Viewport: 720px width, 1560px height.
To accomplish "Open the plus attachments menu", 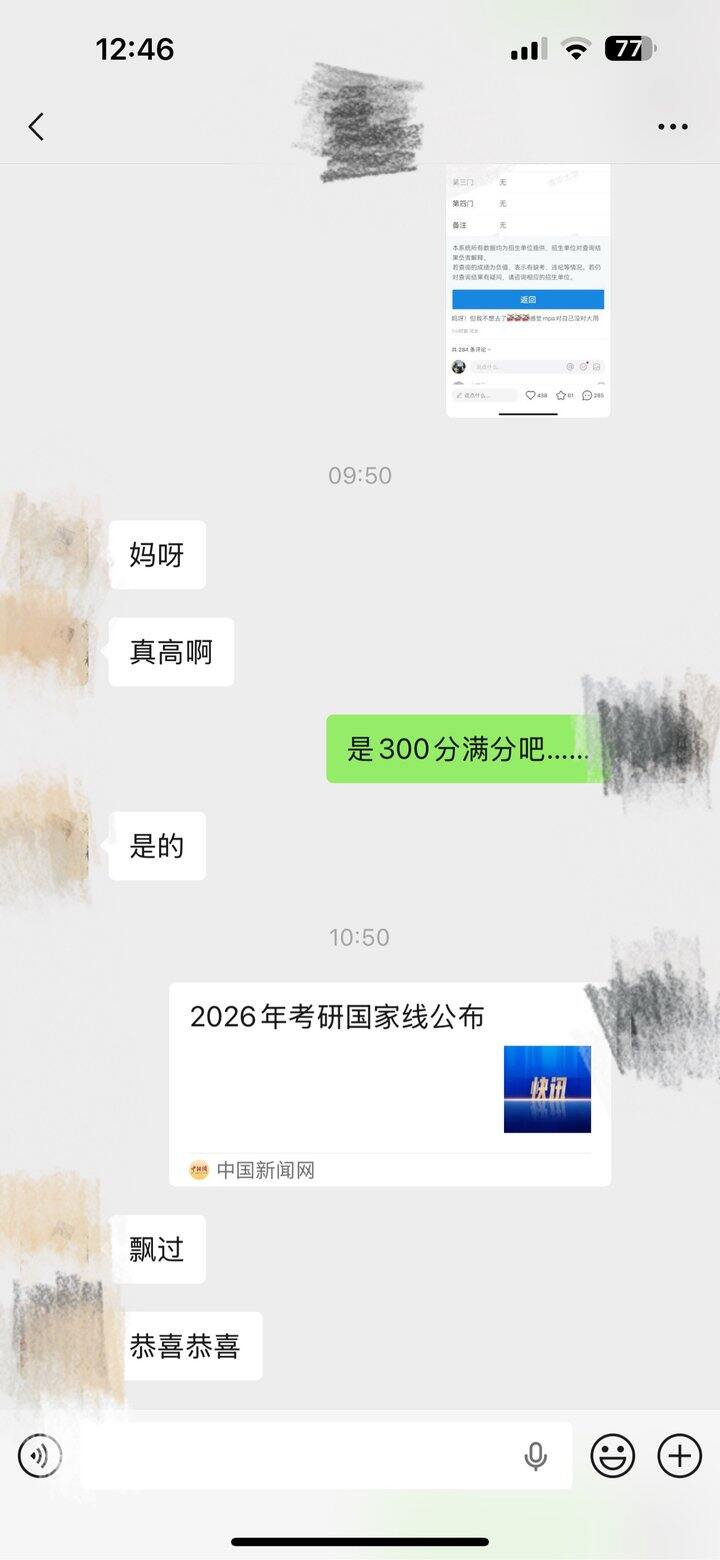I will click(x=679, y=1456).
